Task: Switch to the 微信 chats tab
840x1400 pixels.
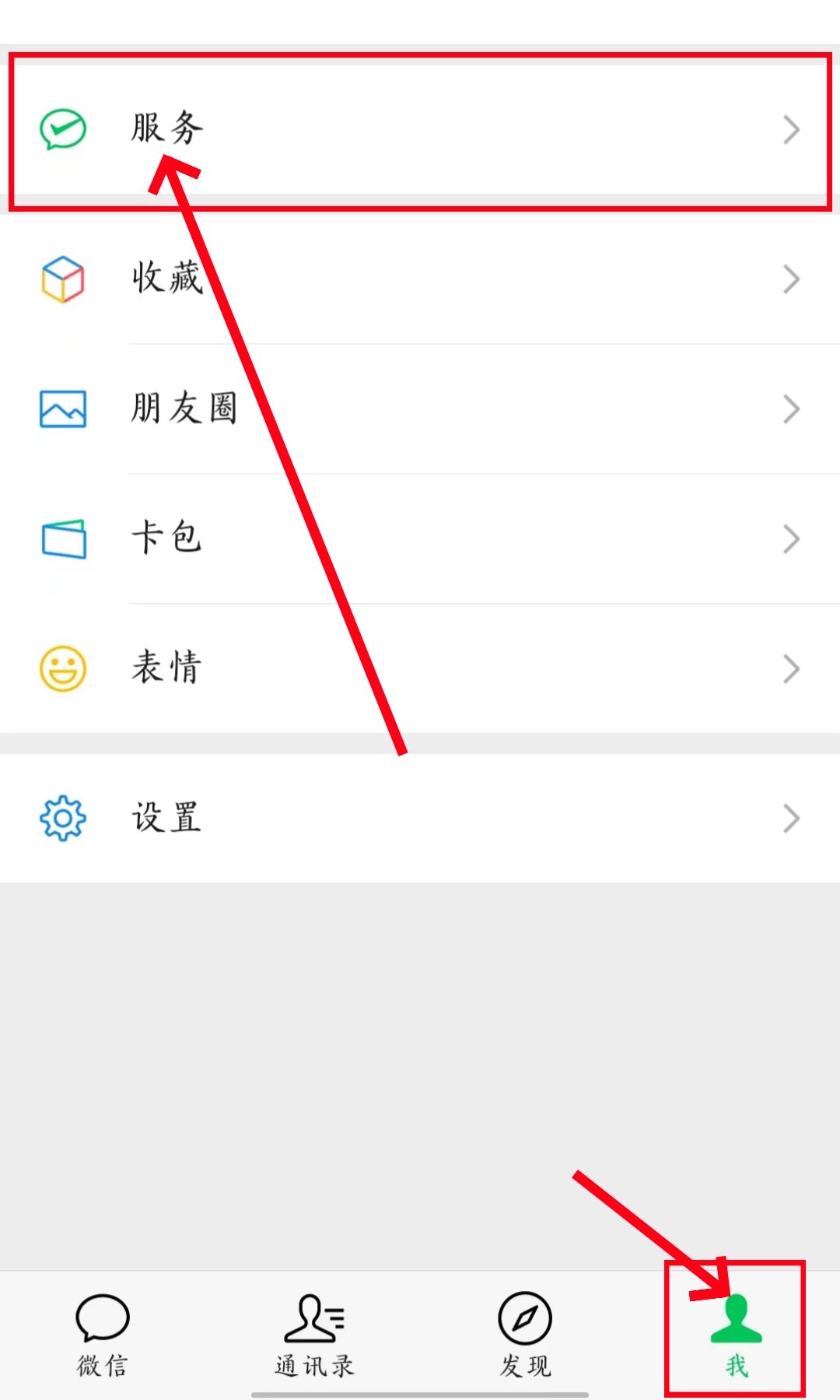Action: point(102,1334)
